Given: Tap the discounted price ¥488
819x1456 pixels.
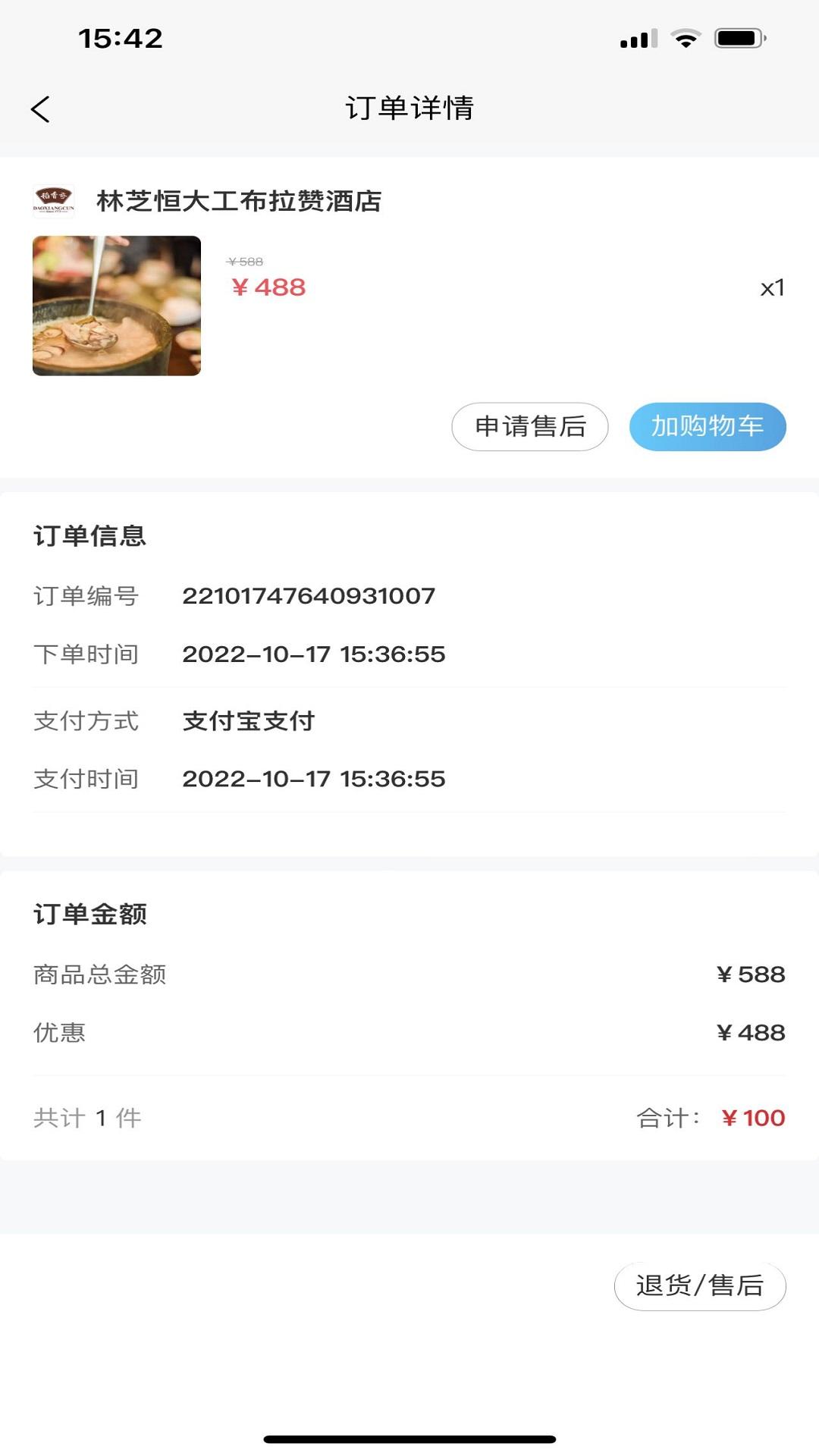Looking at the screenshot, I should click(268, 287).
